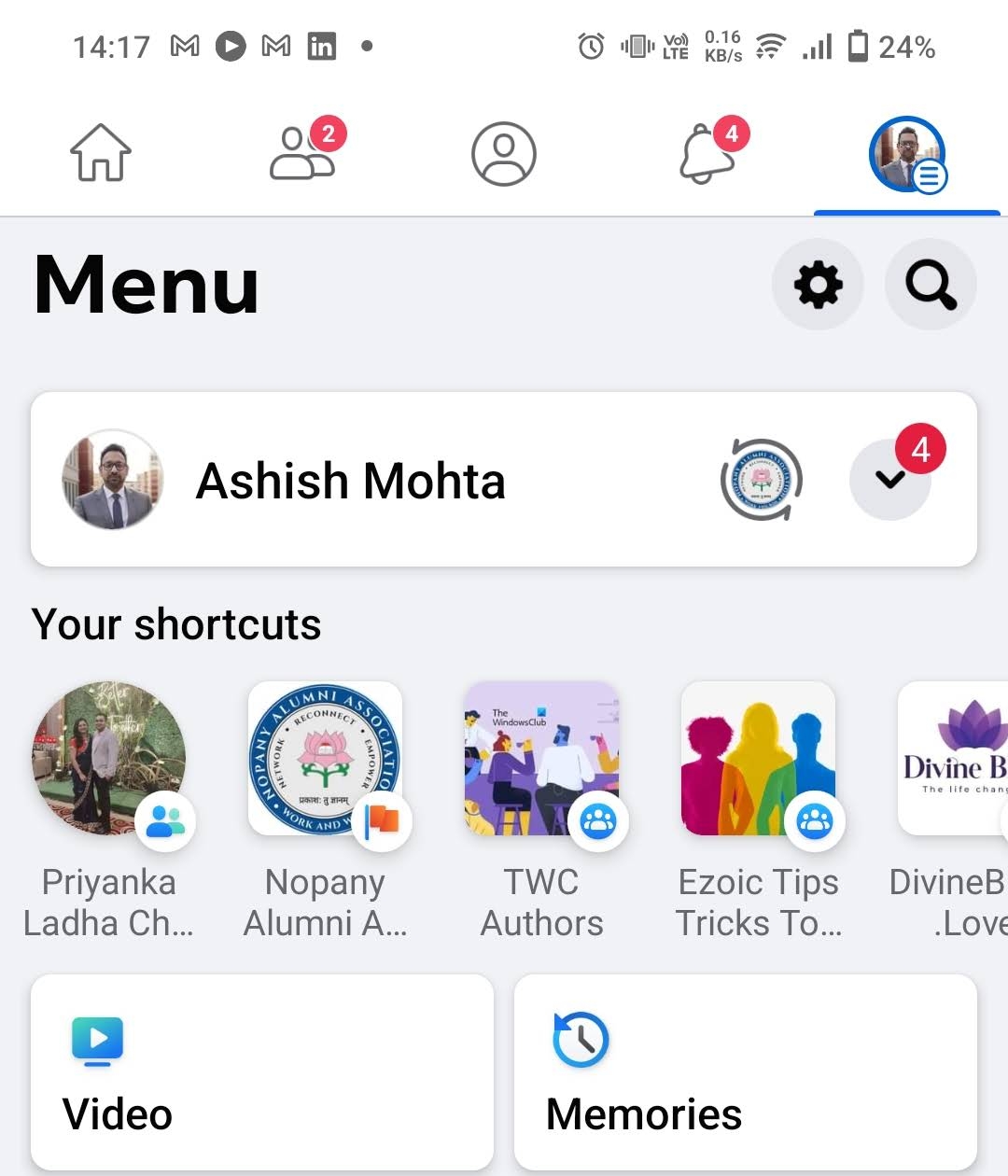Open the notifications bell
Image resolution: width=1008 pixels, height=1176 pixels.
click(707, 153)
